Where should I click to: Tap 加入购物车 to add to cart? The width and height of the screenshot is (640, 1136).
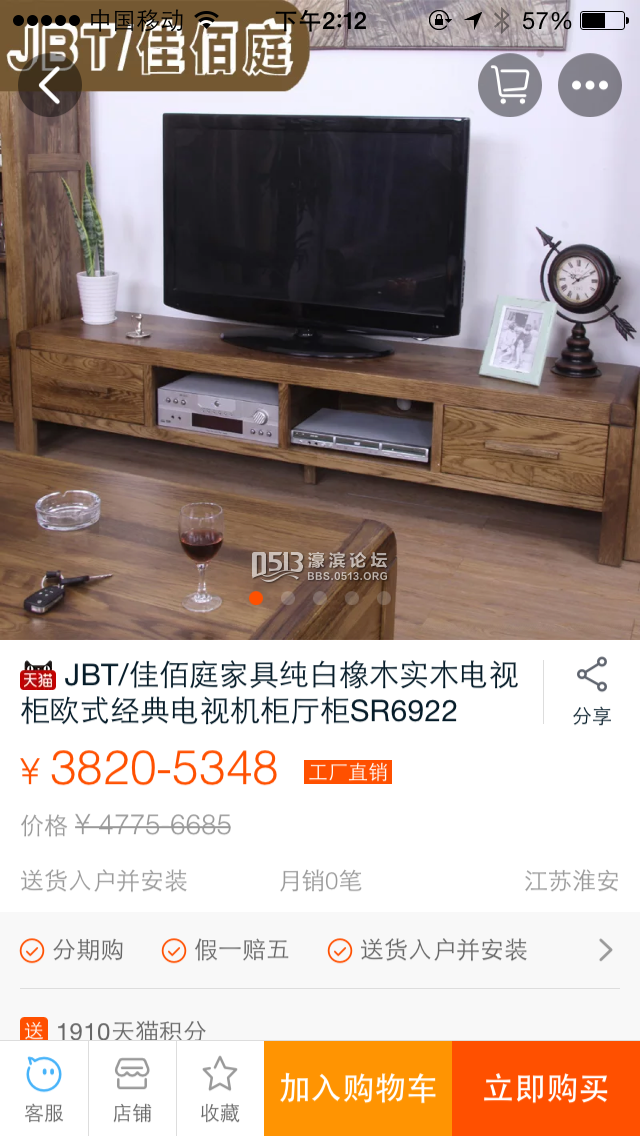click(x=358, y=1088)
